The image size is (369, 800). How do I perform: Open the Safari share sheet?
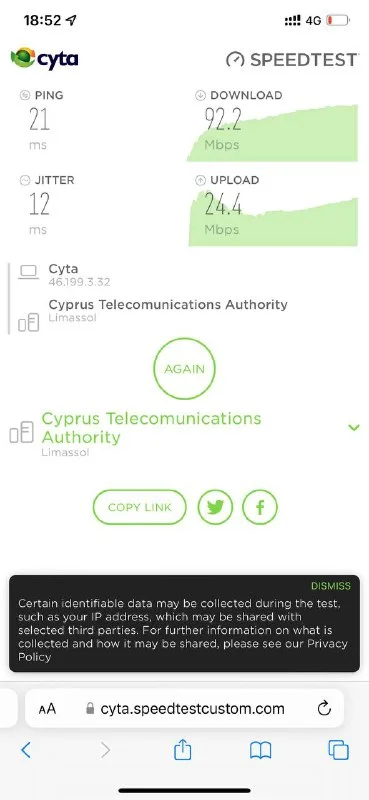pos(182,749)
